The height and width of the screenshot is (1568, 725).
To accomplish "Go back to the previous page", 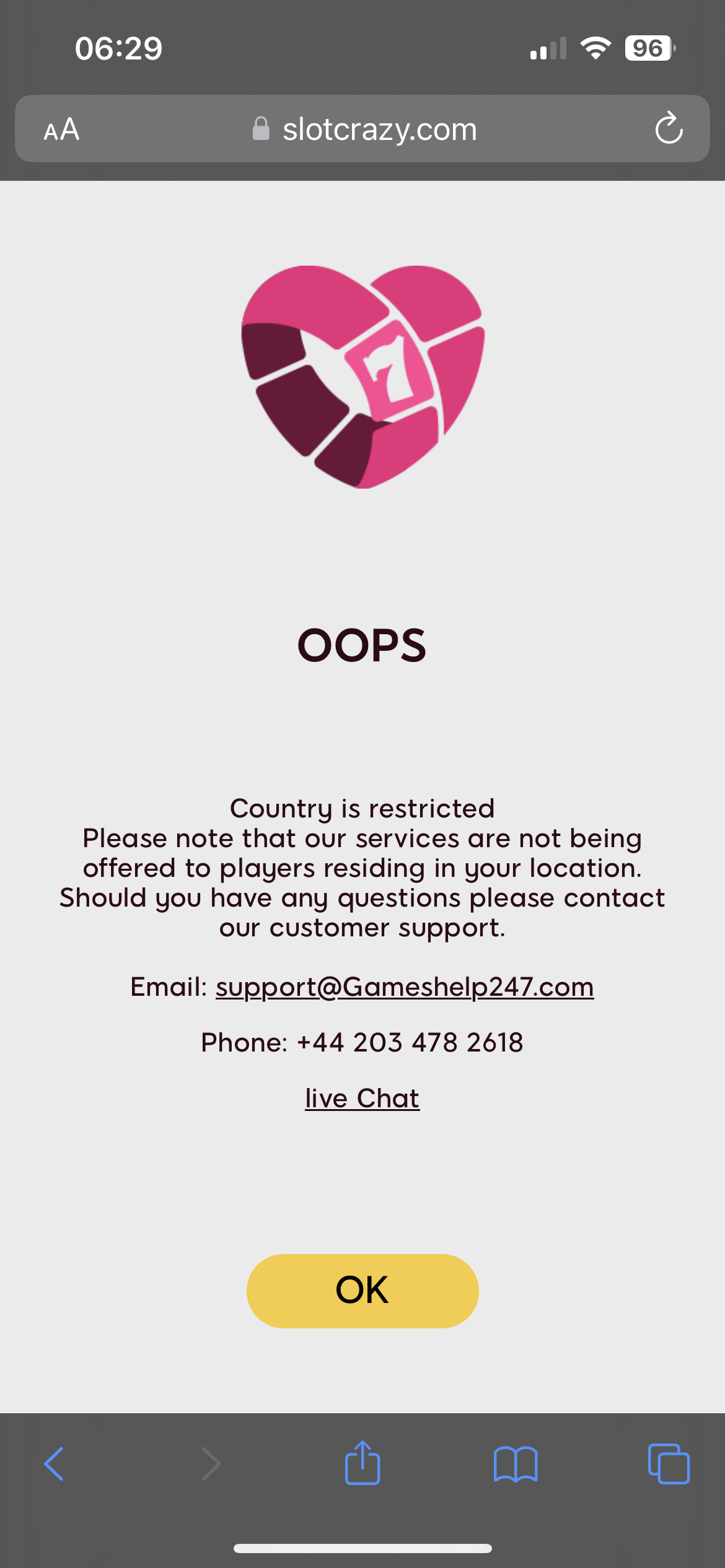I will (55, 1464).
